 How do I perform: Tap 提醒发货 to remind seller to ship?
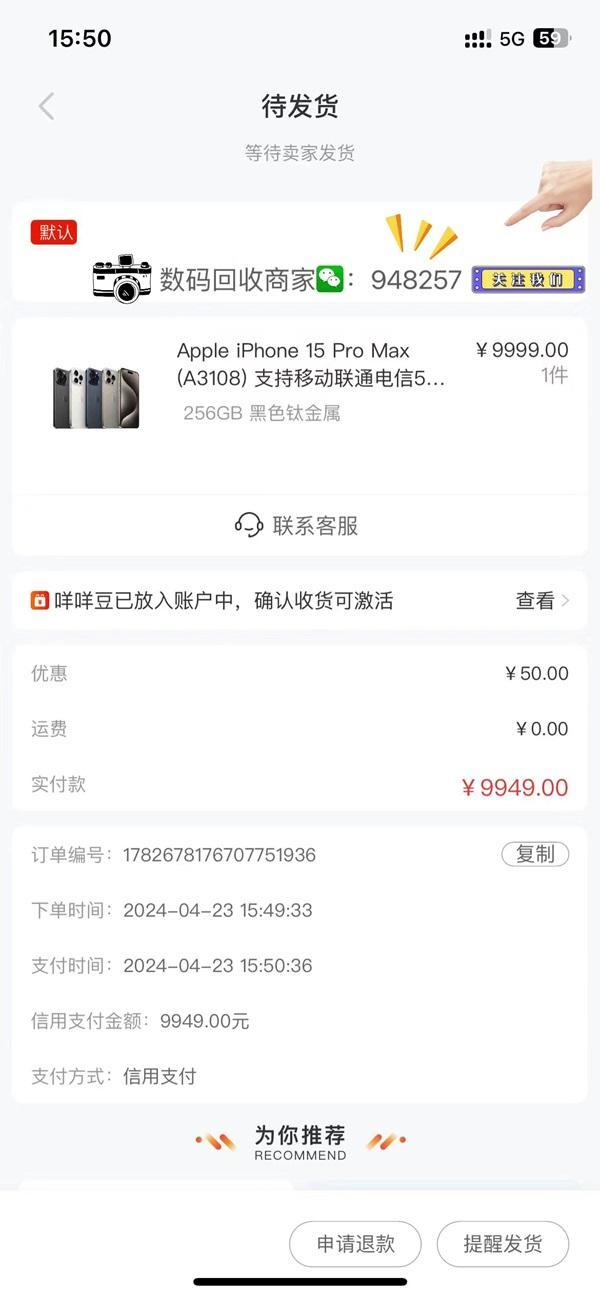click(502, 1244)
